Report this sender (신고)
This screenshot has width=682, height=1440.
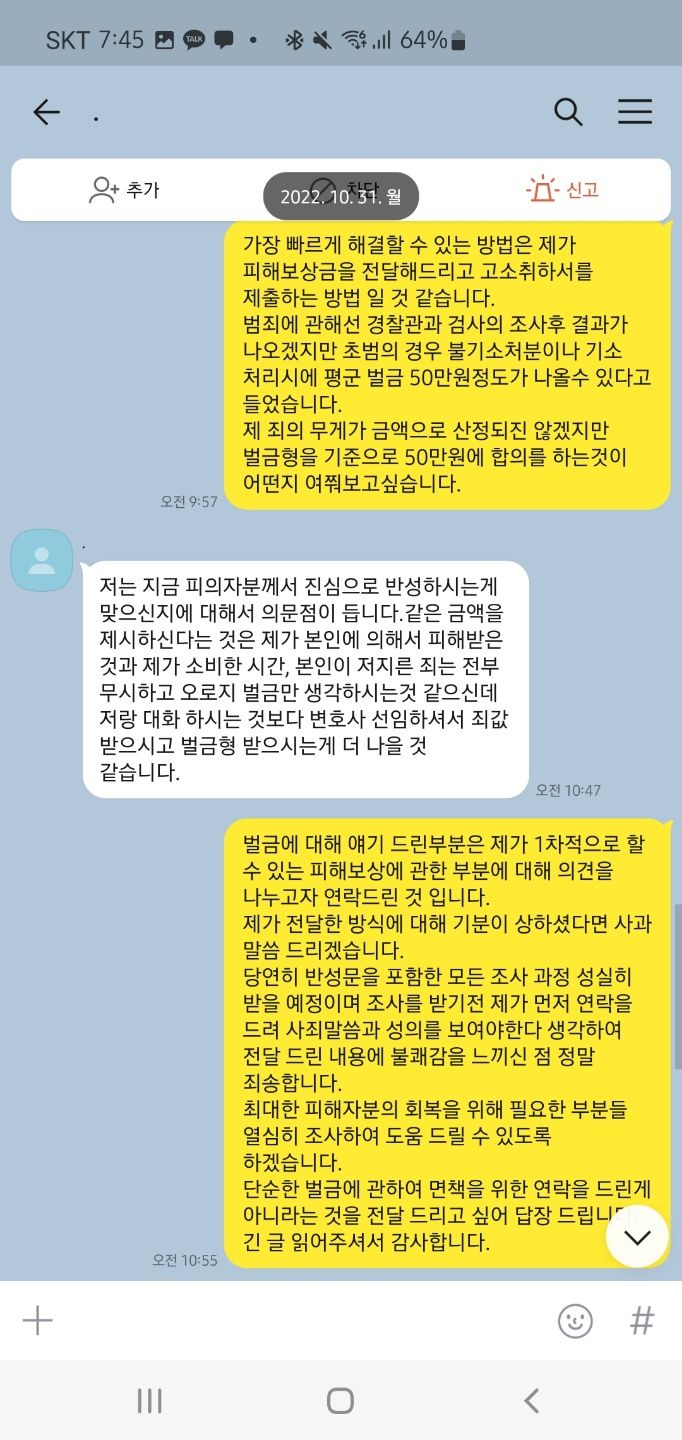(x=562, y=190)
